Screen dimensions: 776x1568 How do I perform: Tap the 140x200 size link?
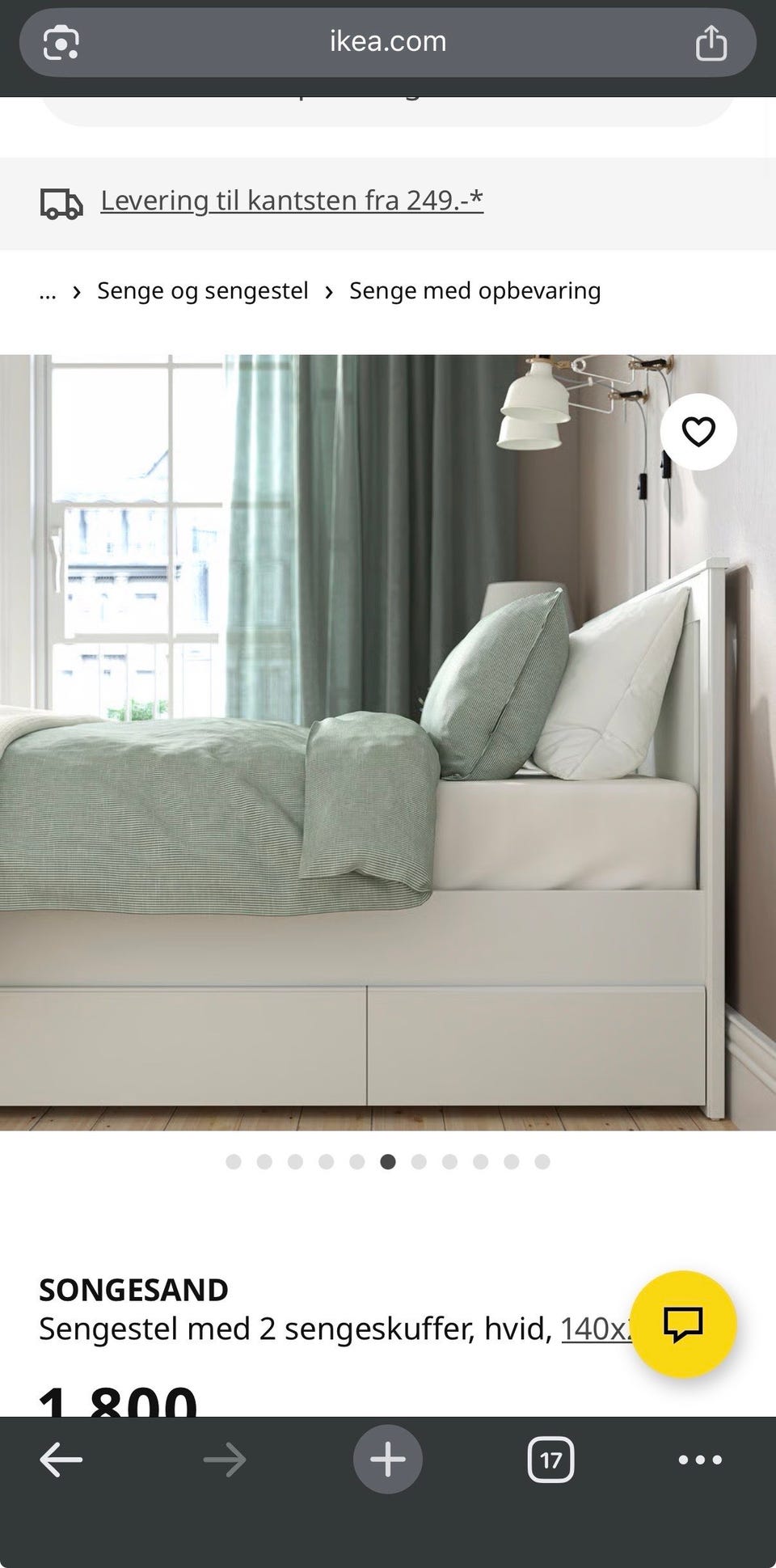point(597,1329)
